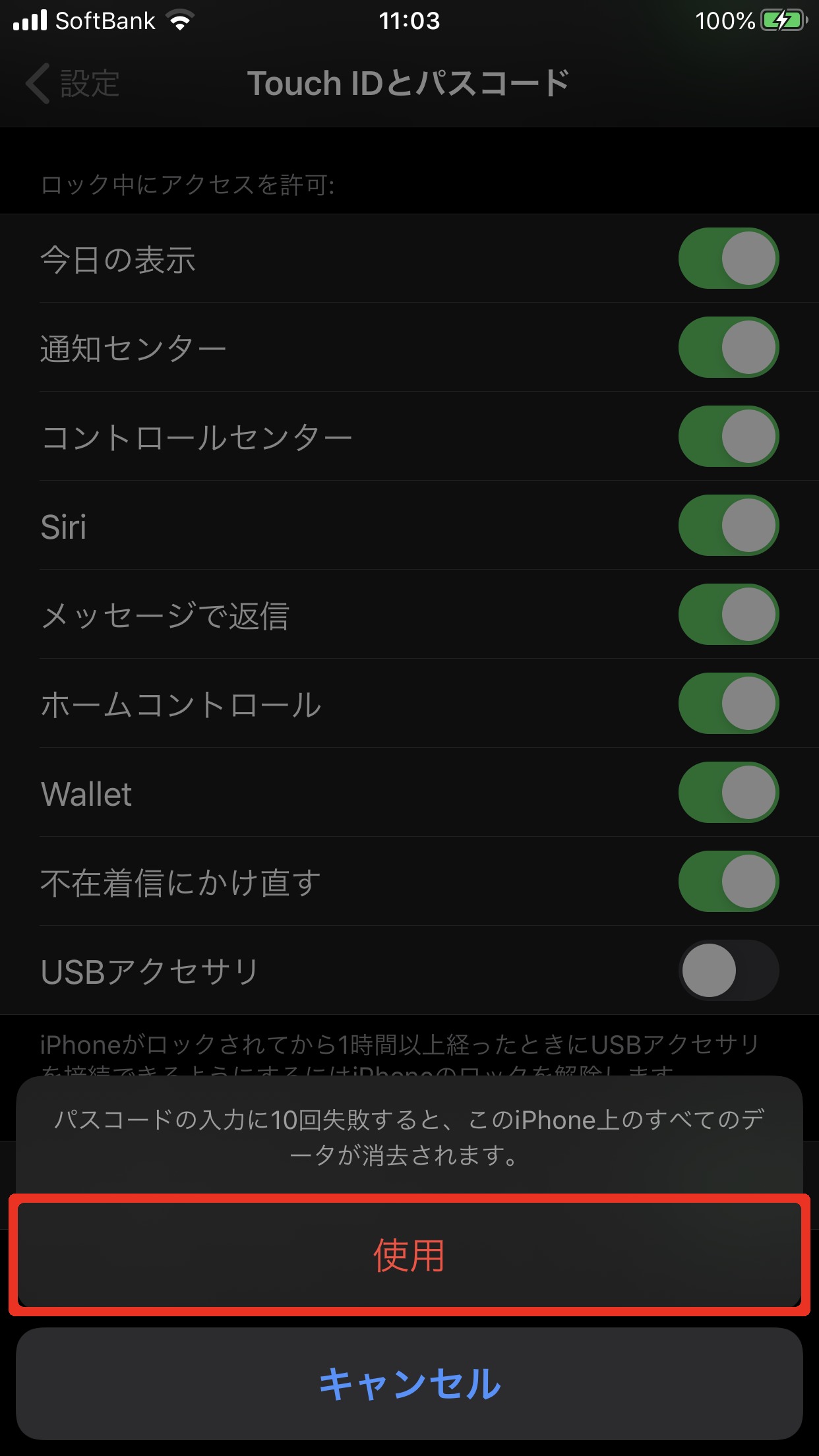Toggle メッセージで返信 switch
819x1456 pixels.
728,615
